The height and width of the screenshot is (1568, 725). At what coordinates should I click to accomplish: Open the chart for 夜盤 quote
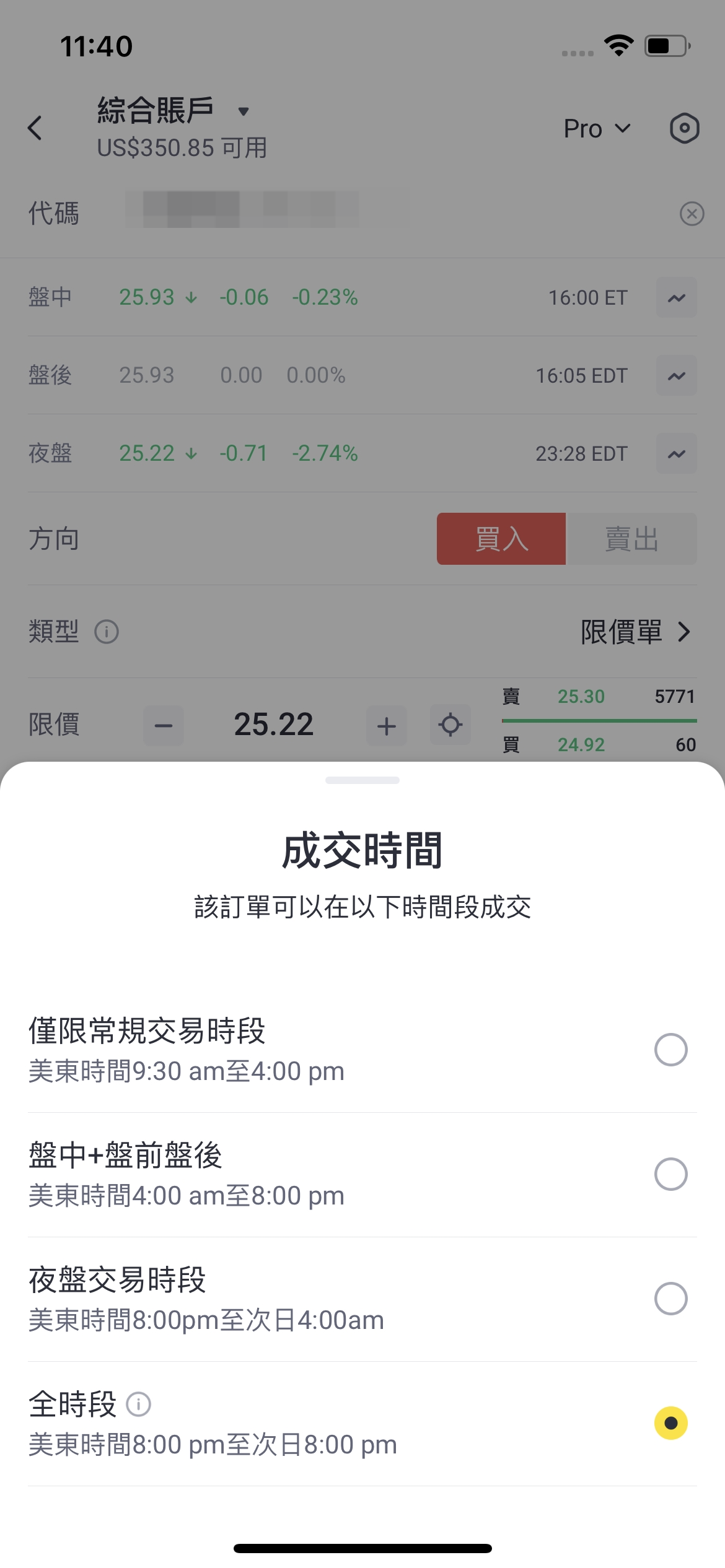[677, 454]
